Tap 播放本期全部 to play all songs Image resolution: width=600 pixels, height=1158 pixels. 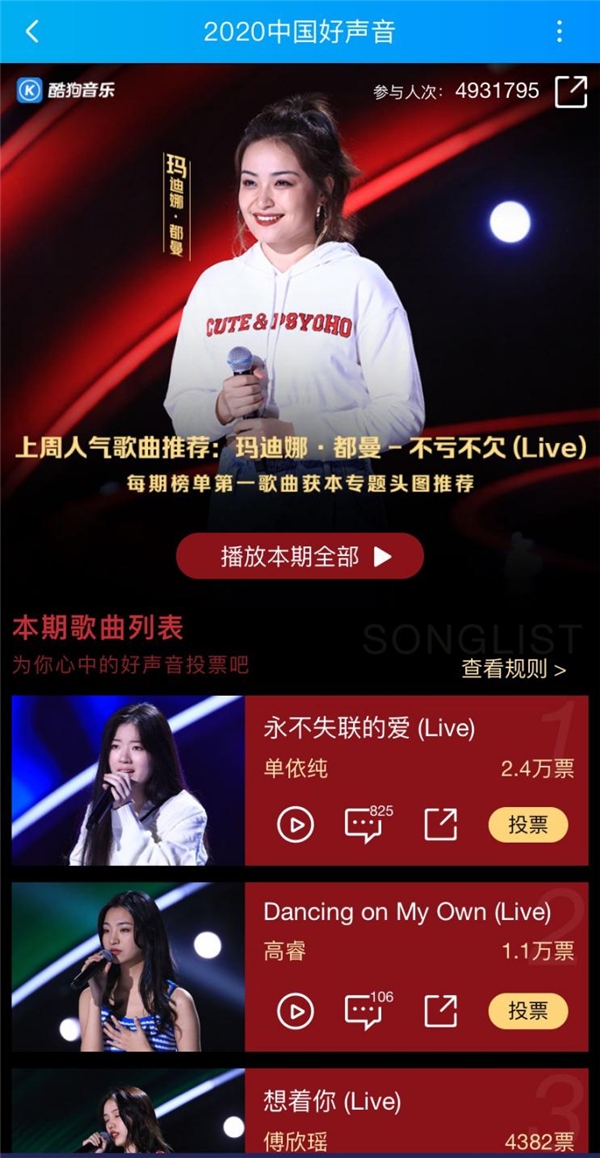pos(300,557)
